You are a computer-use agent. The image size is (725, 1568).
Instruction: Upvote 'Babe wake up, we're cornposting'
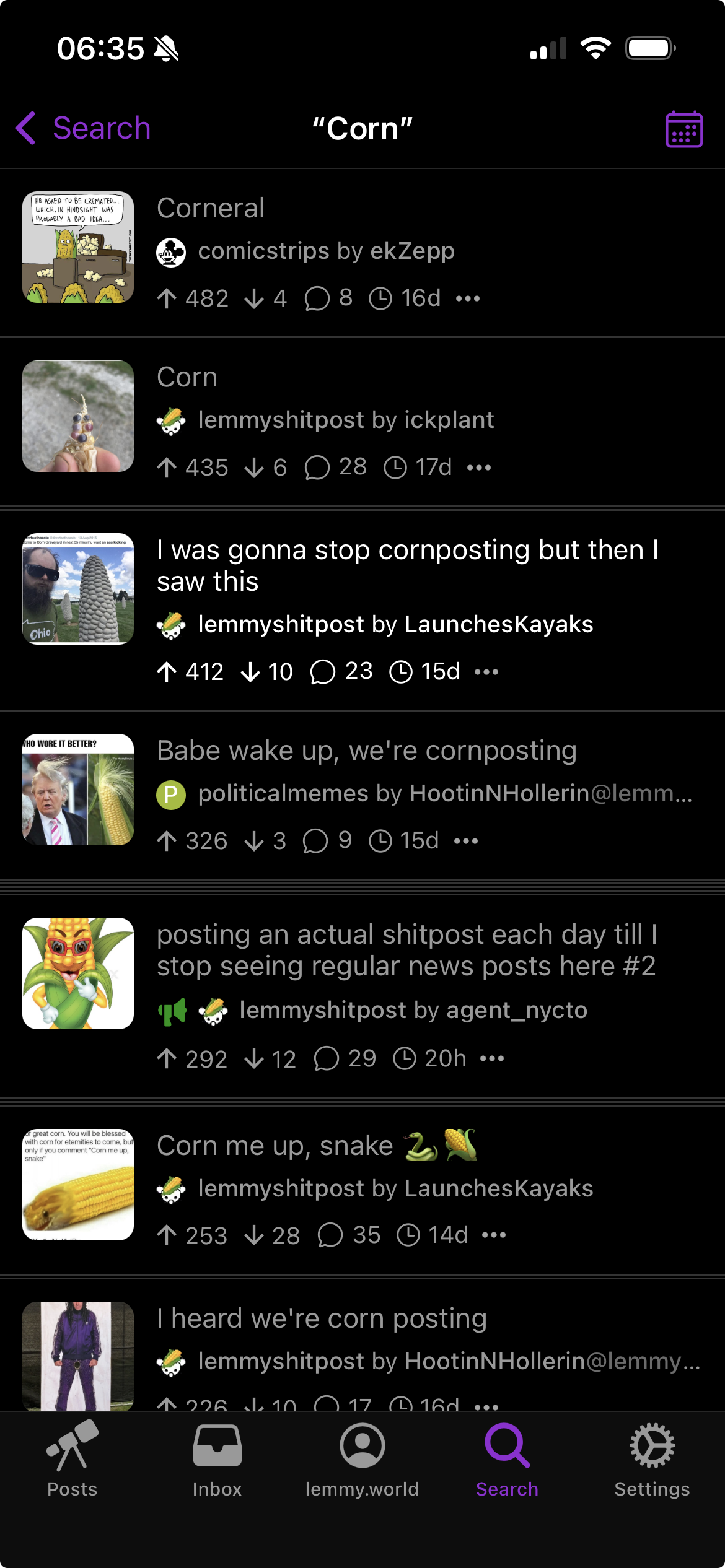[167, 841]
